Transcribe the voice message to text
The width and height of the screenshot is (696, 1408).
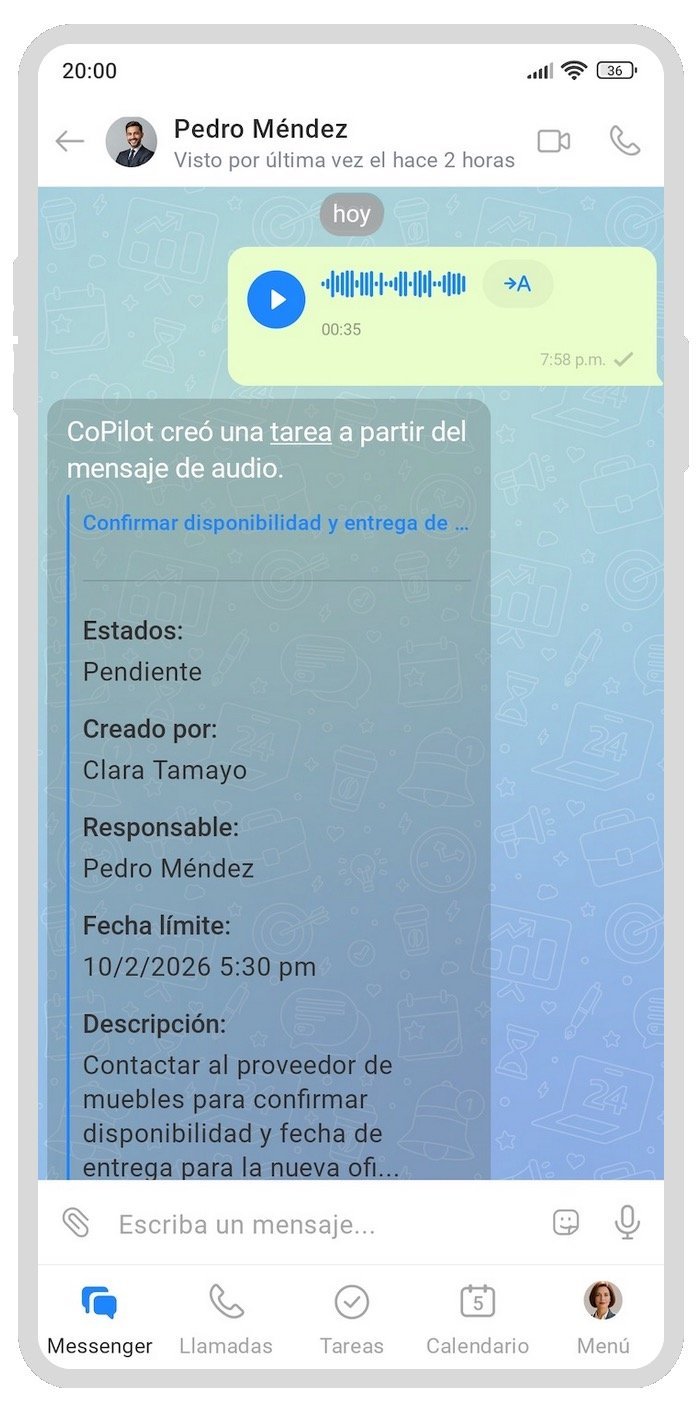click(517, 284)
